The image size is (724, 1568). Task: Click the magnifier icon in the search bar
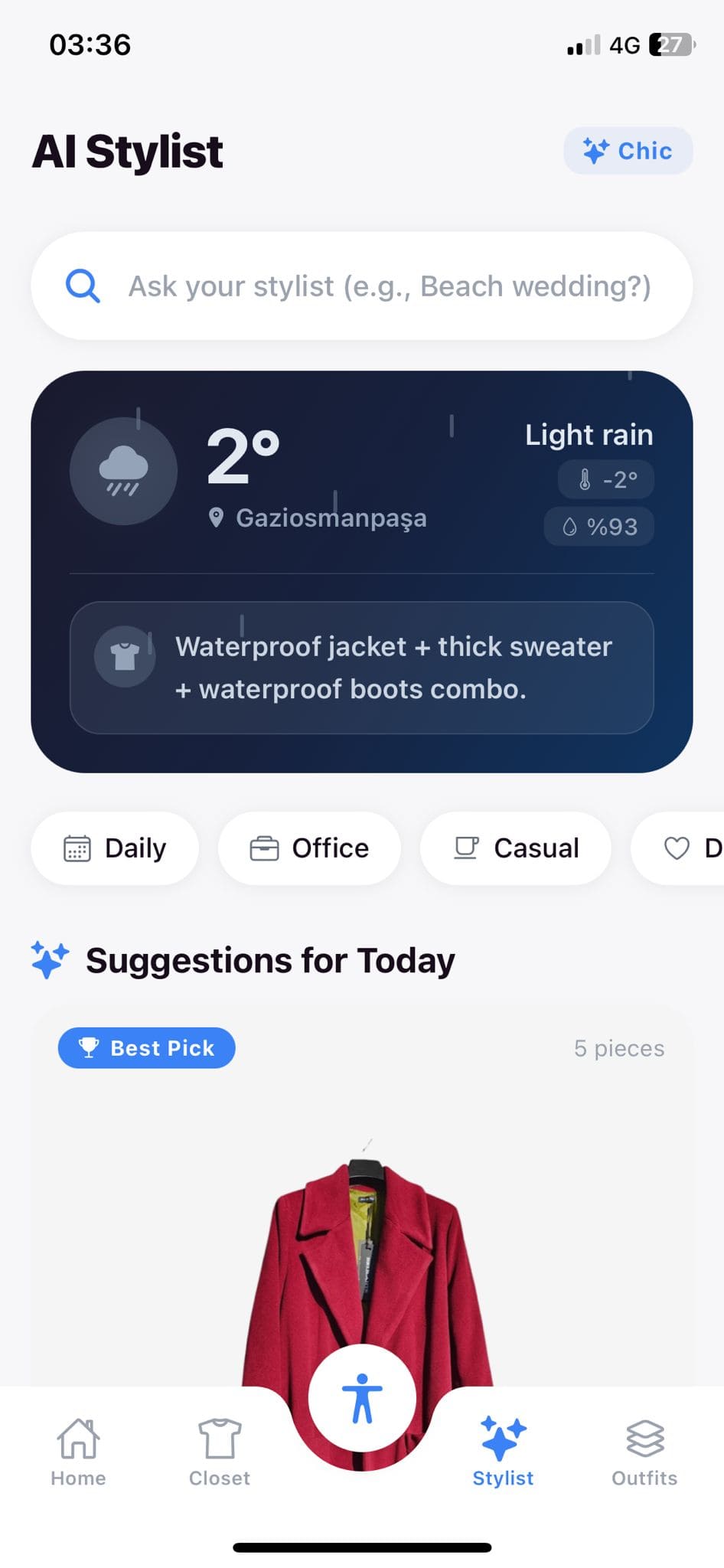click(83, 286)
